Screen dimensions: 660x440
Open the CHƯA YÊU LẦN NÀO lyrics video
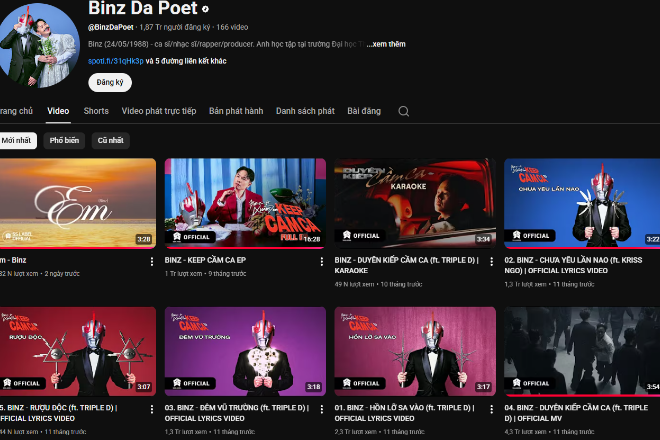[x=582, y=203]
